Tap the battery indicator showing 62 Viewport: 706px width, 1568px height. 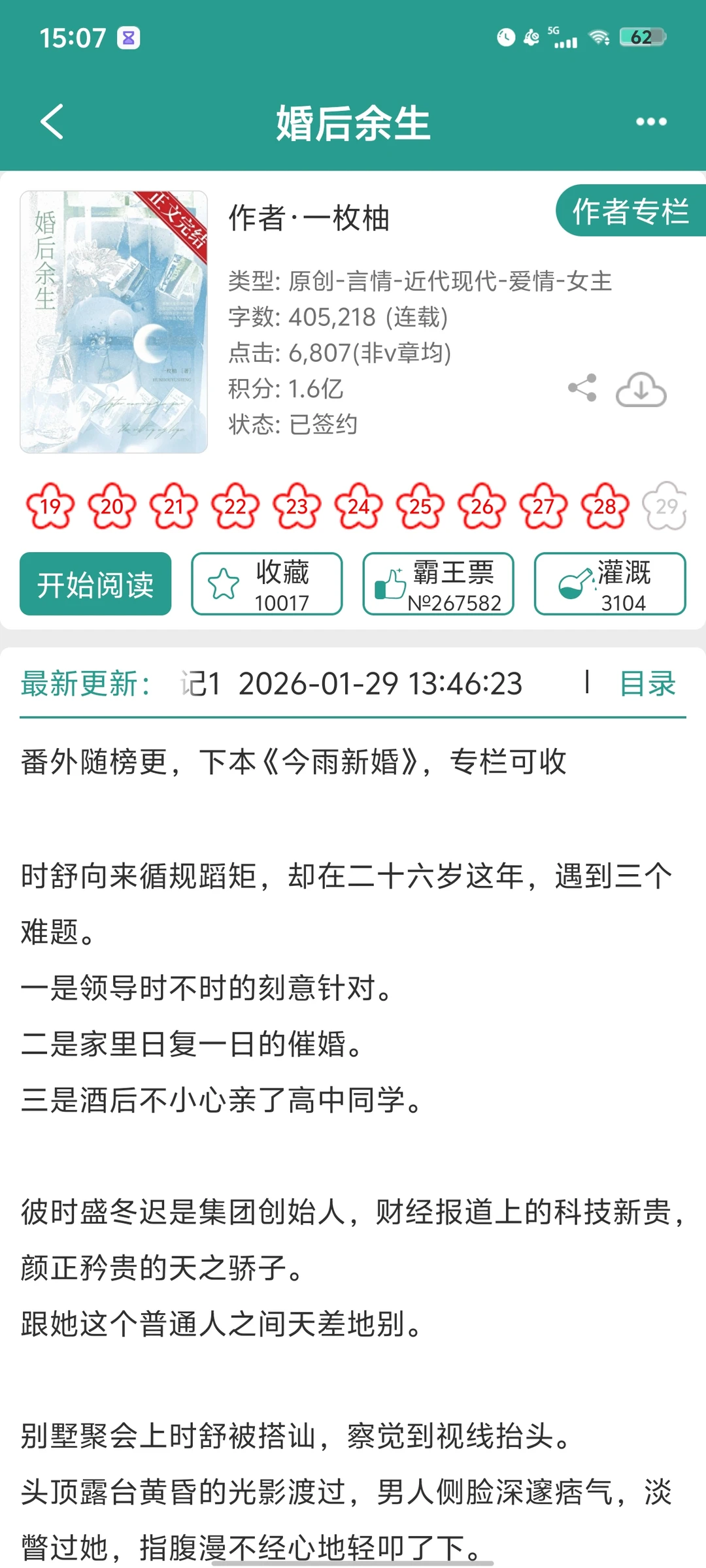point(641,38)
